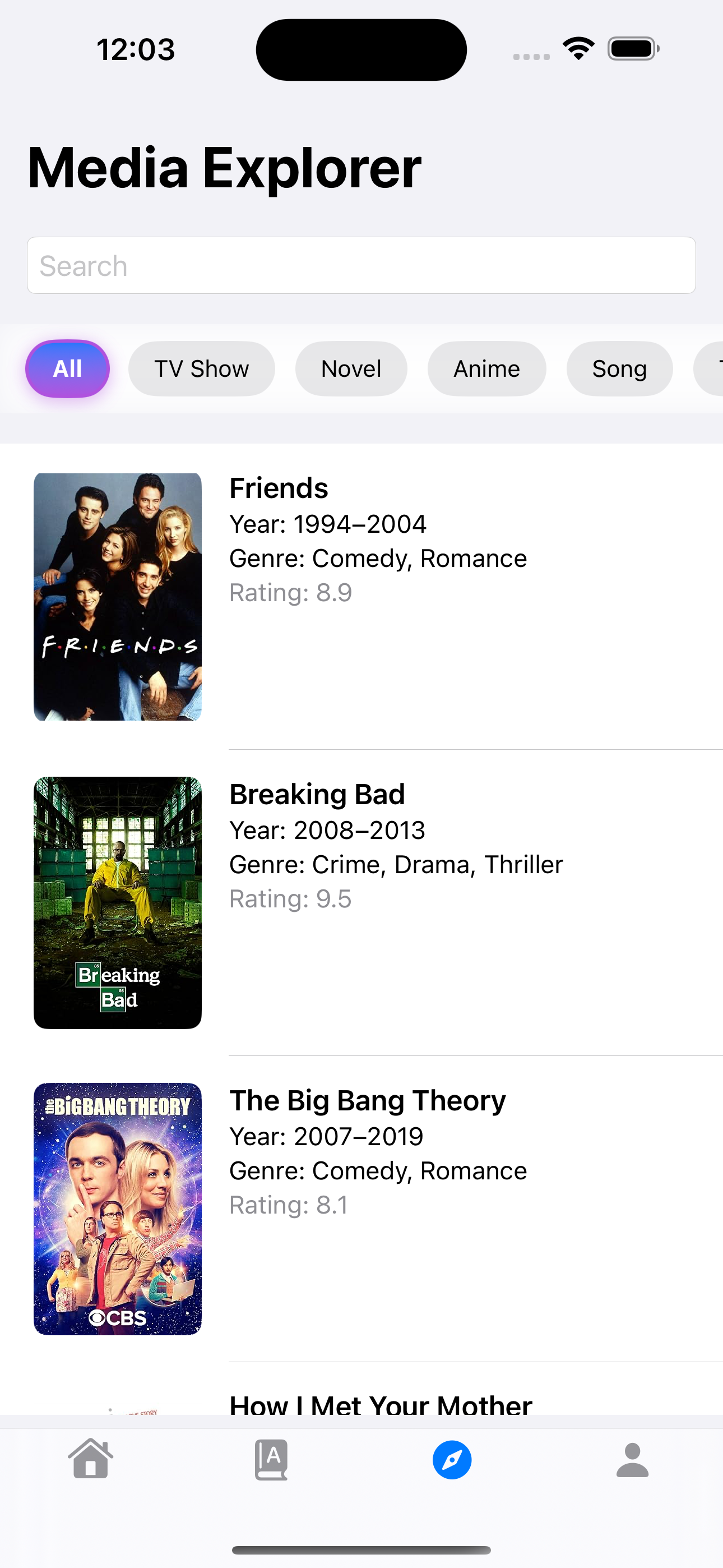Focus the Search field
Viewport: 723px width, 1568px height.
coord(361,265)
